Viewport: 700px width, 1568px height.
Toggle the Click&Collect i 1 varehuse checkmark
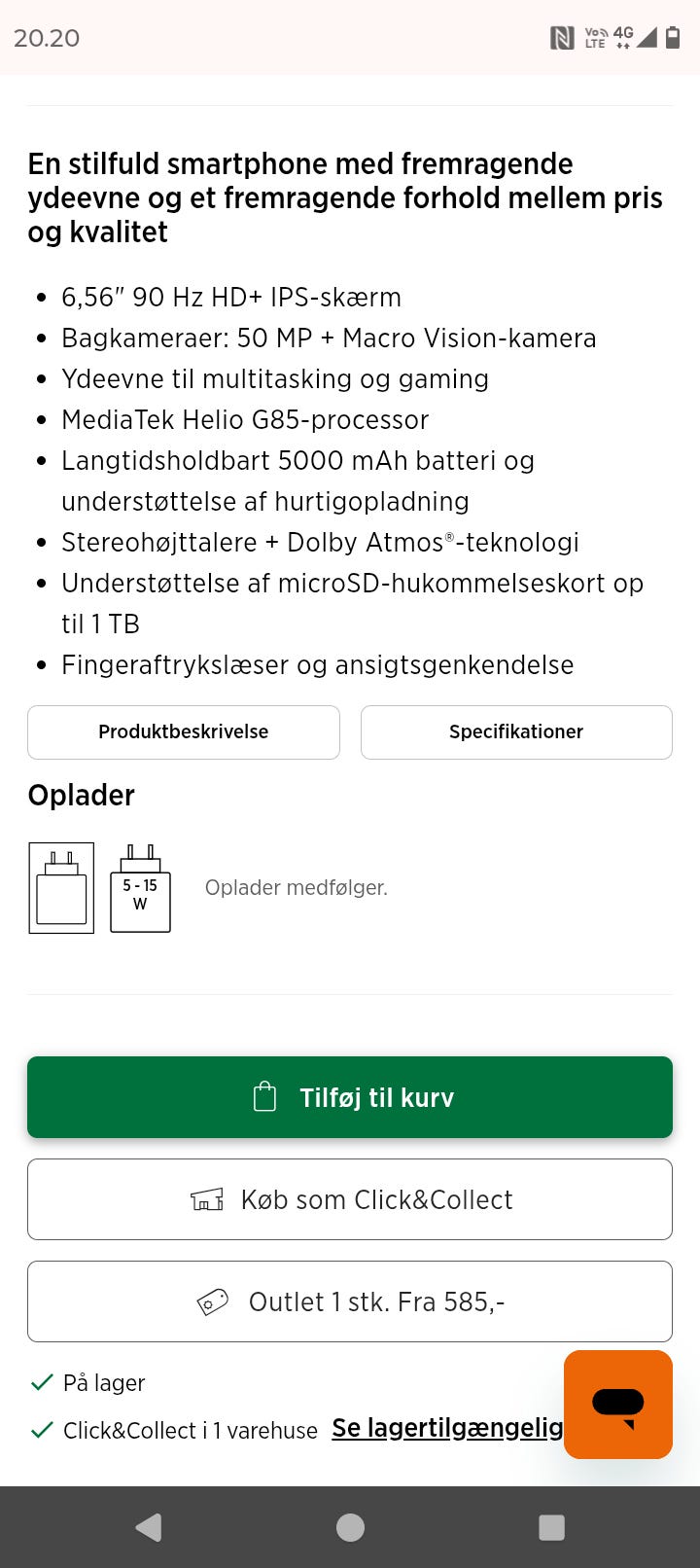[41, 1430]
